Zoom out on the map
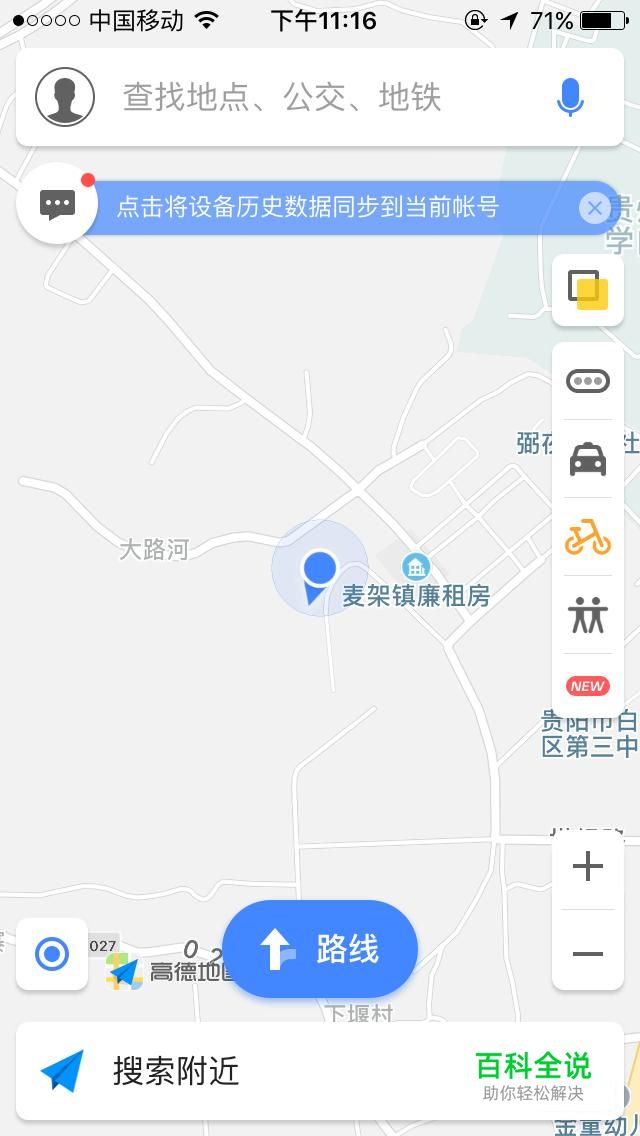This screenshot has height=1136, width=640. coord(588,954)
